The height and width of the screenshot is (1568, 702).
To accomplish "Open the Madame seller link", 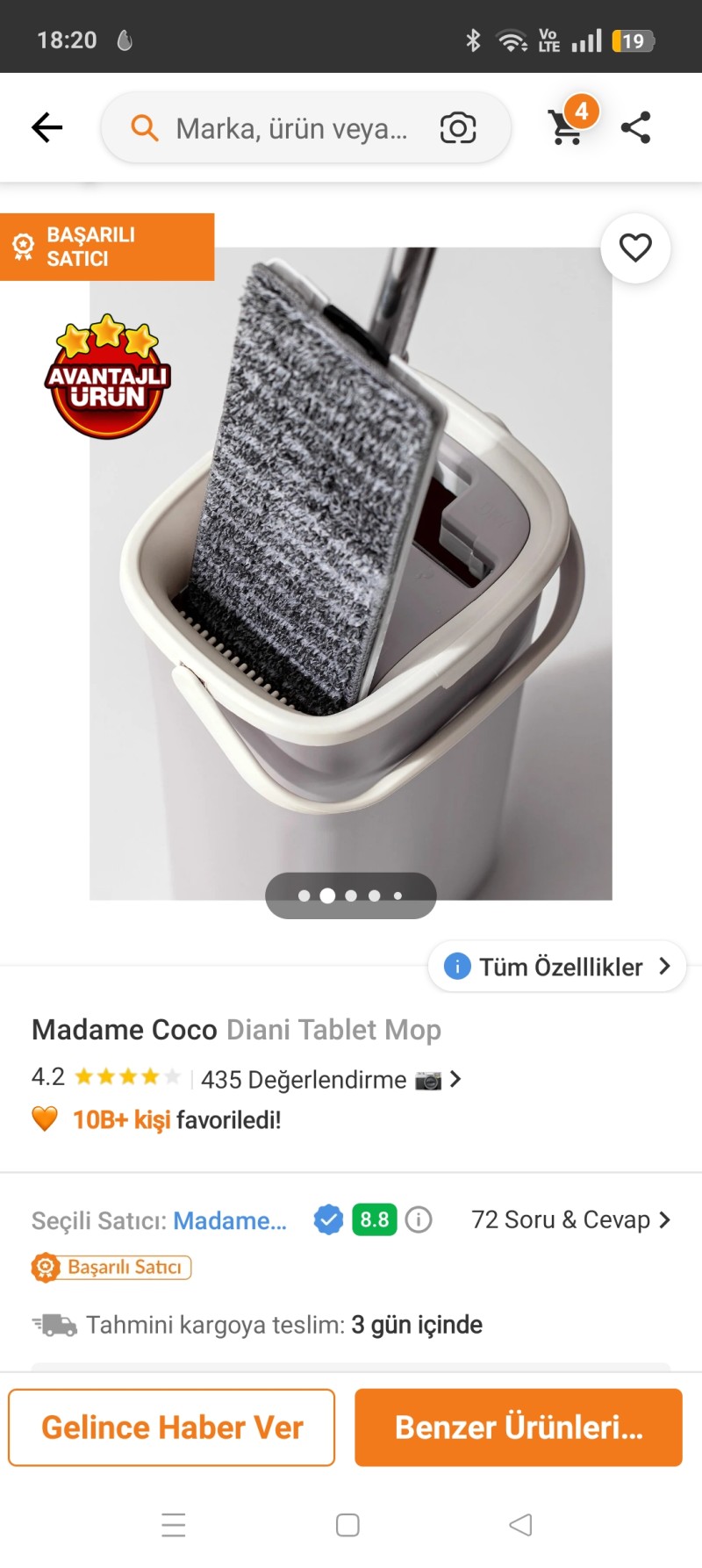I will 230,1220.
